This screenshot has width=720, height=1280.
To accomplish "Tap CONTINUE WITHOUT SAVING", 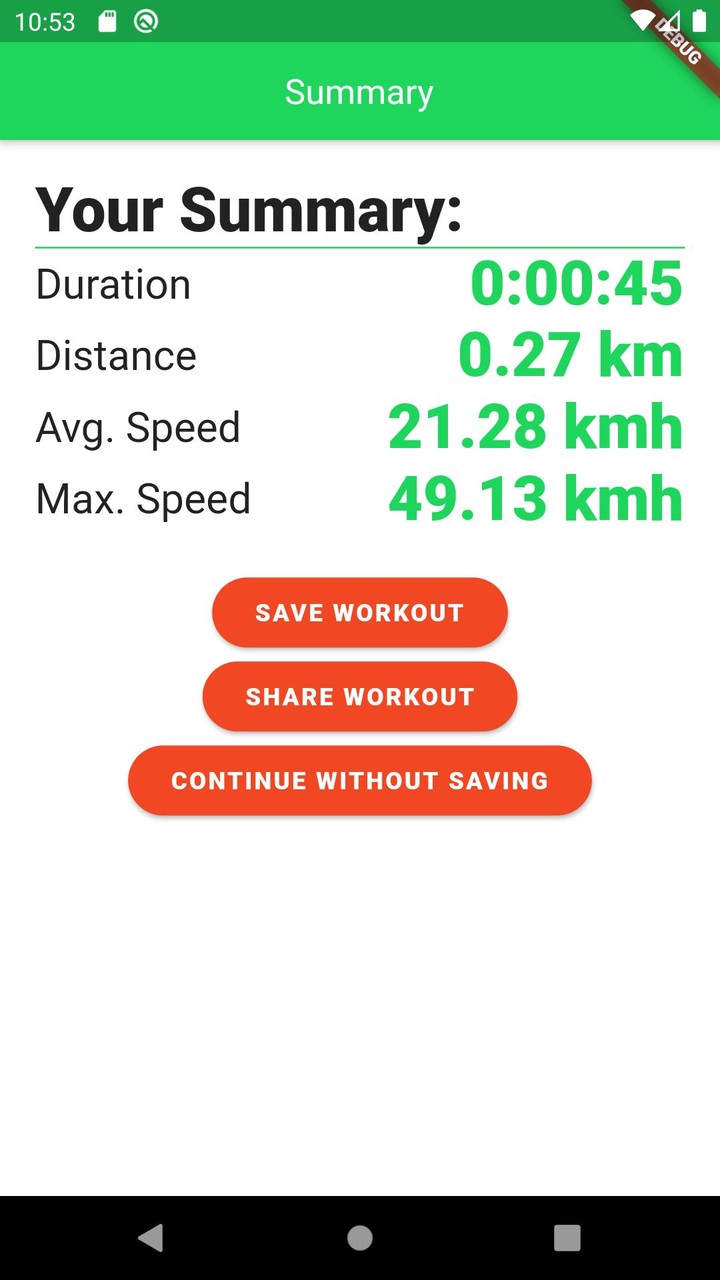I will (359, 781).
